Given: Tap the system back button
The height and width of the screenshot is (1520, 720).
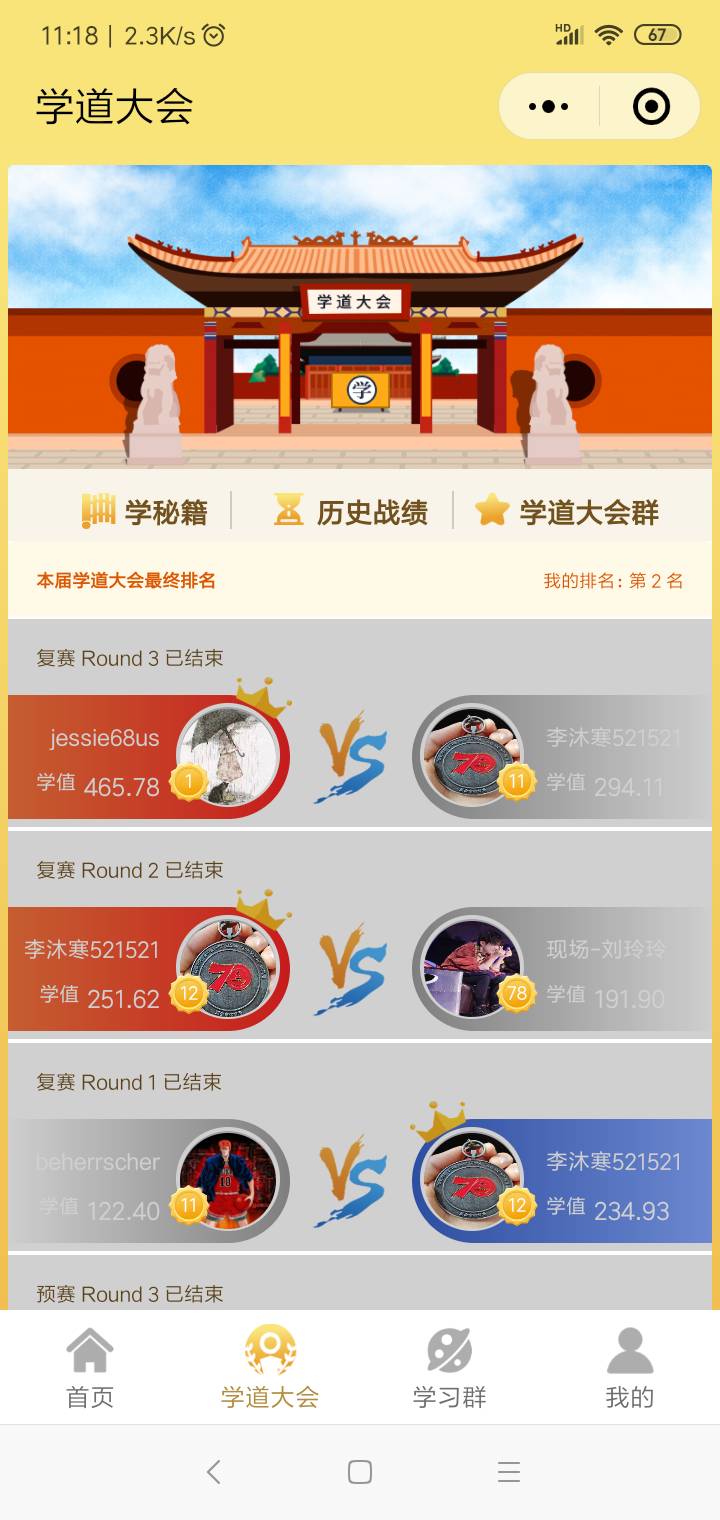Looking at the screenshot, I should point(213,1471).
